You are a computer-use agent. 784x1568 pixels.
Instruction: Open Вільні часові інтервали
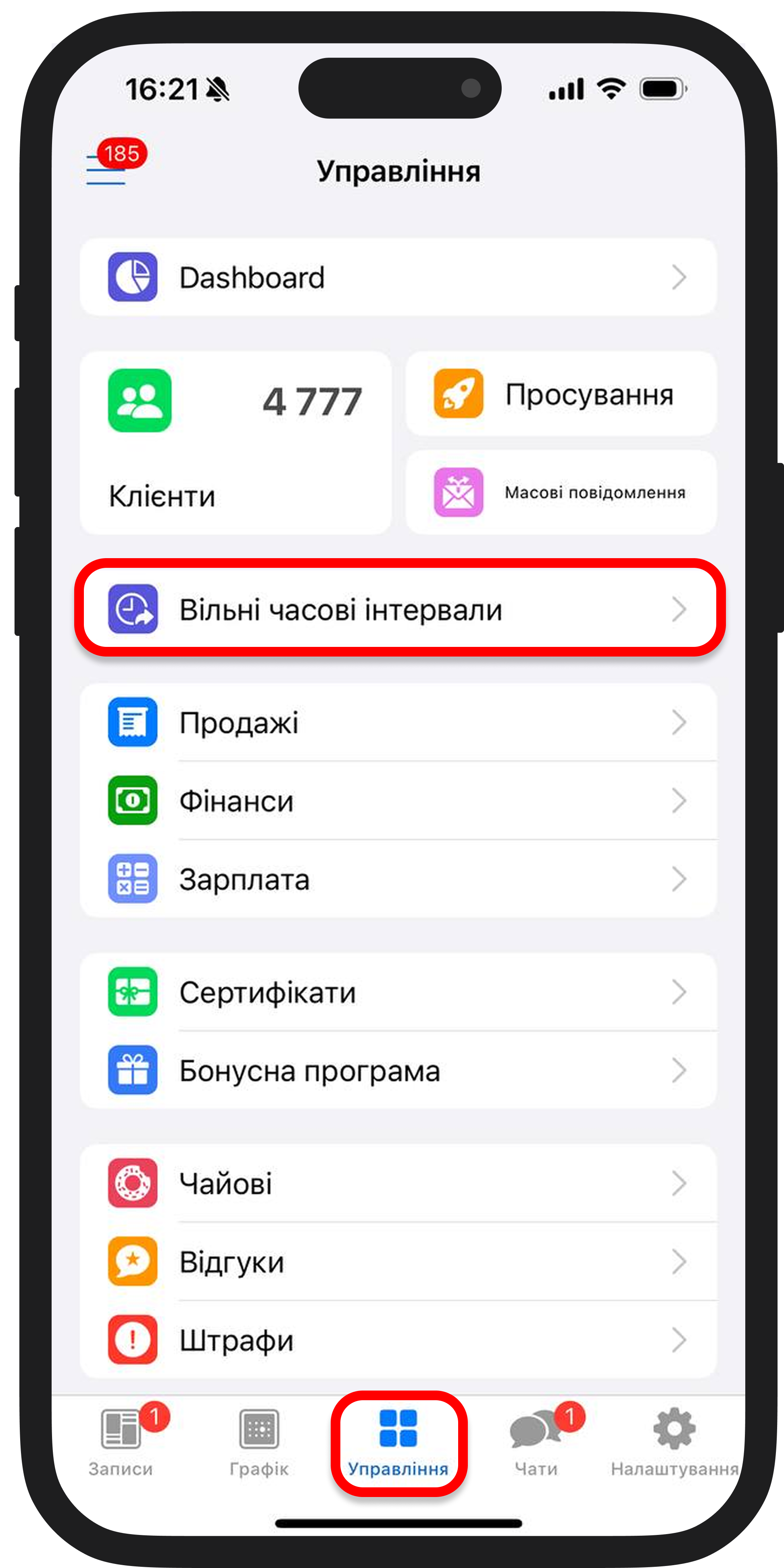pos(398,609)
